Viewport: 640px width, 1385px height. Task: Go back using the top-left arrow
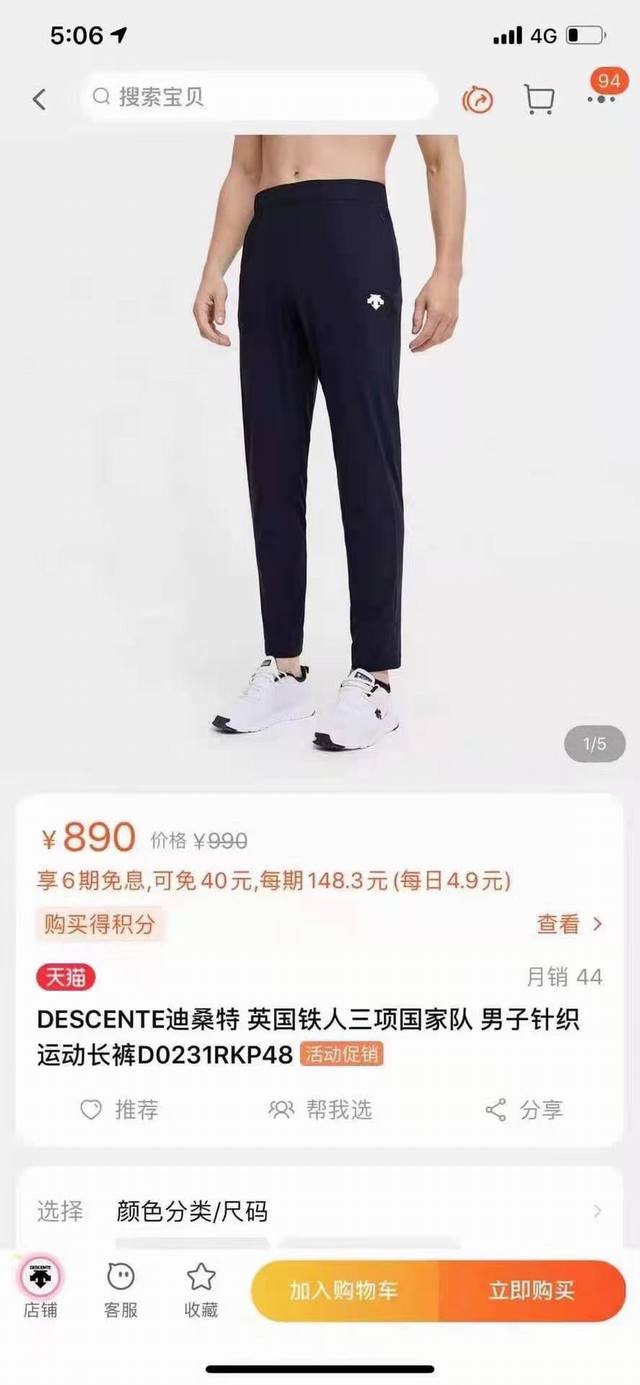click(x=39, y=98)
